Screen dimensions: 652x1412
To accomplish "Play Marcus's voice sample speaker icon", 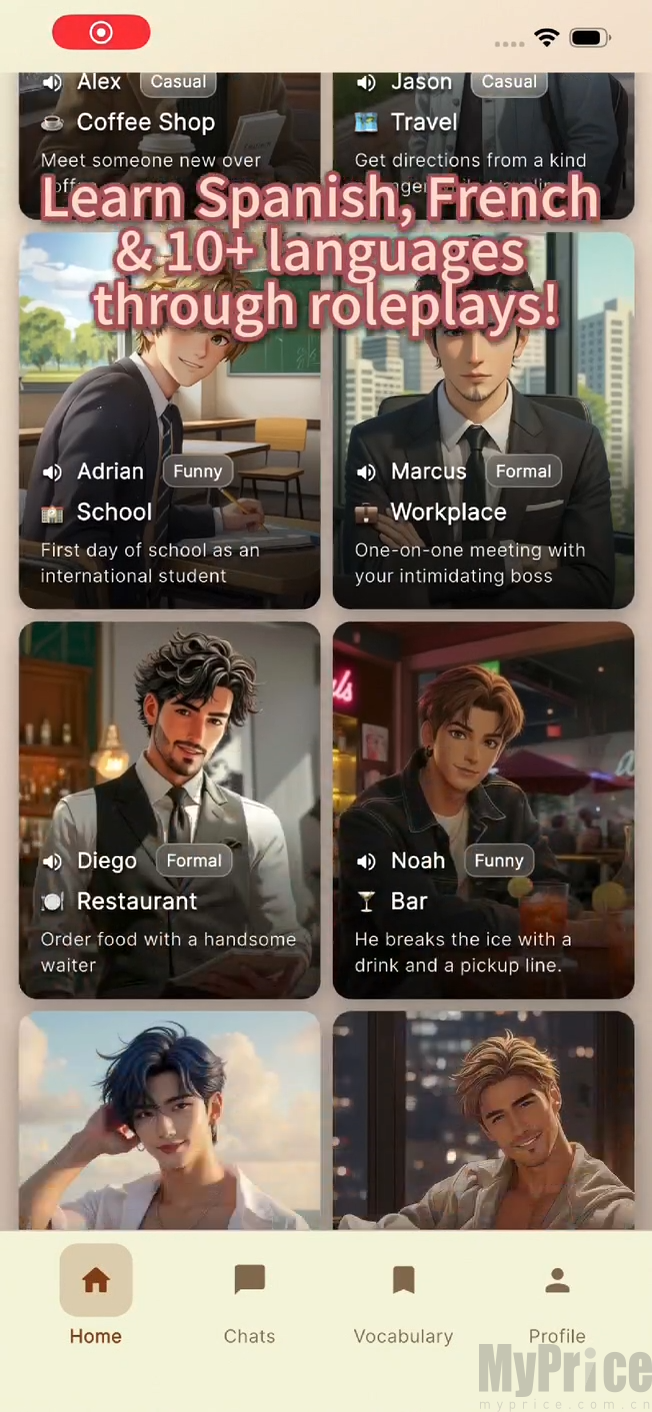I will tap(366, 472).
